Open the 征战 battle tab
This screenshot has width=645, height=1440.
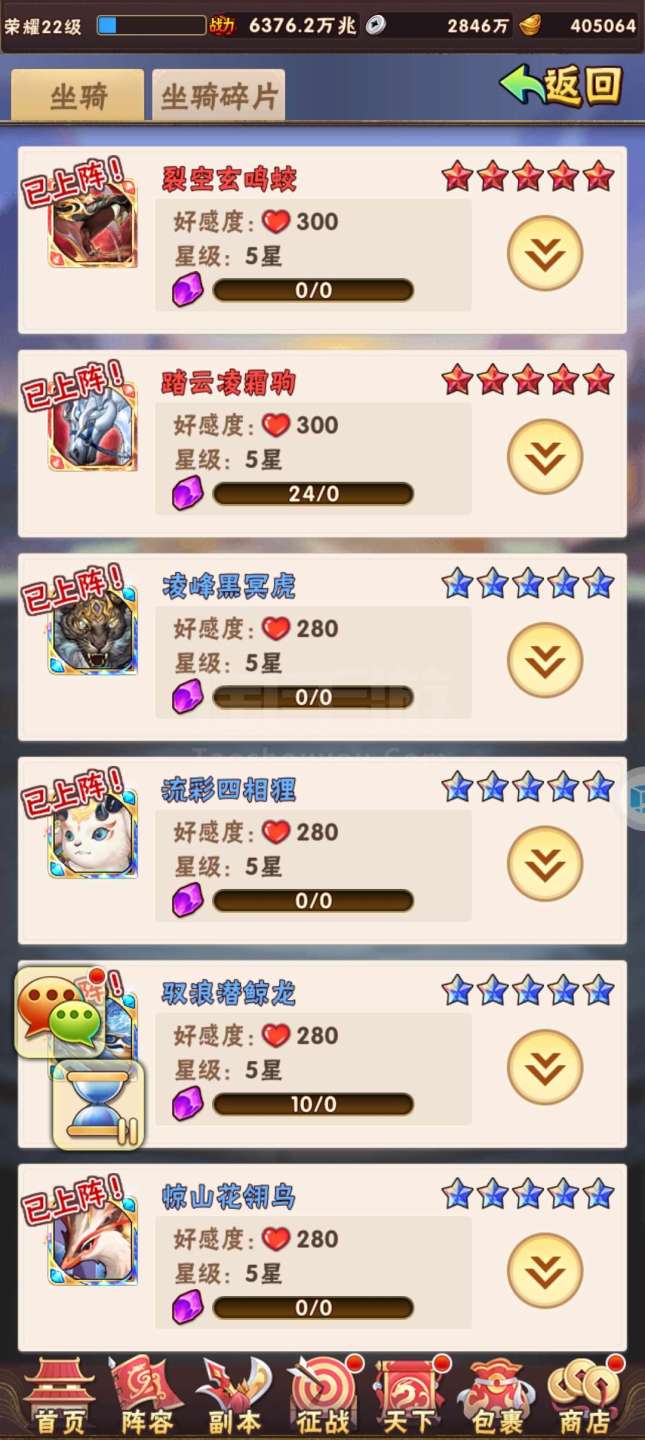(x=322, y=1396)
